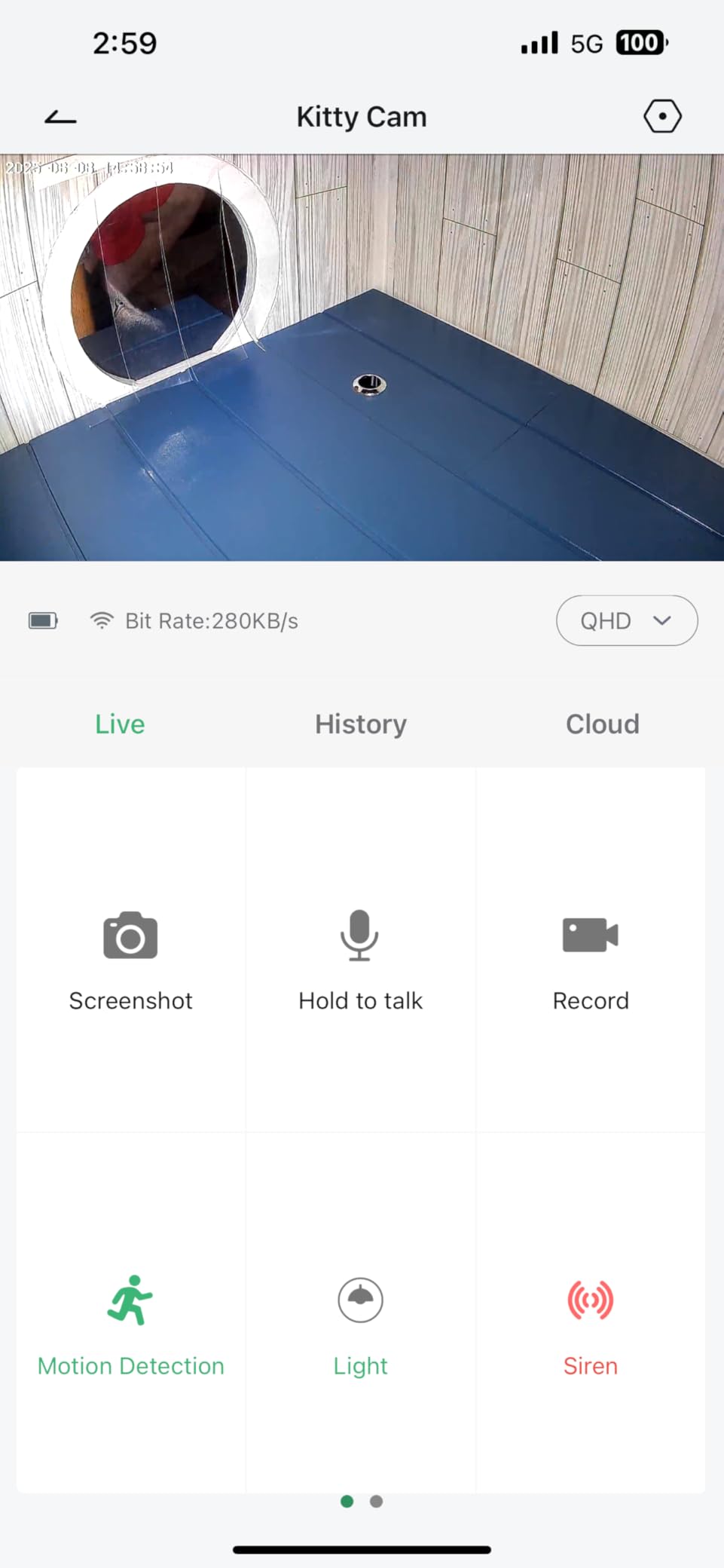724x1568 pixels.
Task: Jump to the second page indicator dot
Action: tap(377, 1502)
